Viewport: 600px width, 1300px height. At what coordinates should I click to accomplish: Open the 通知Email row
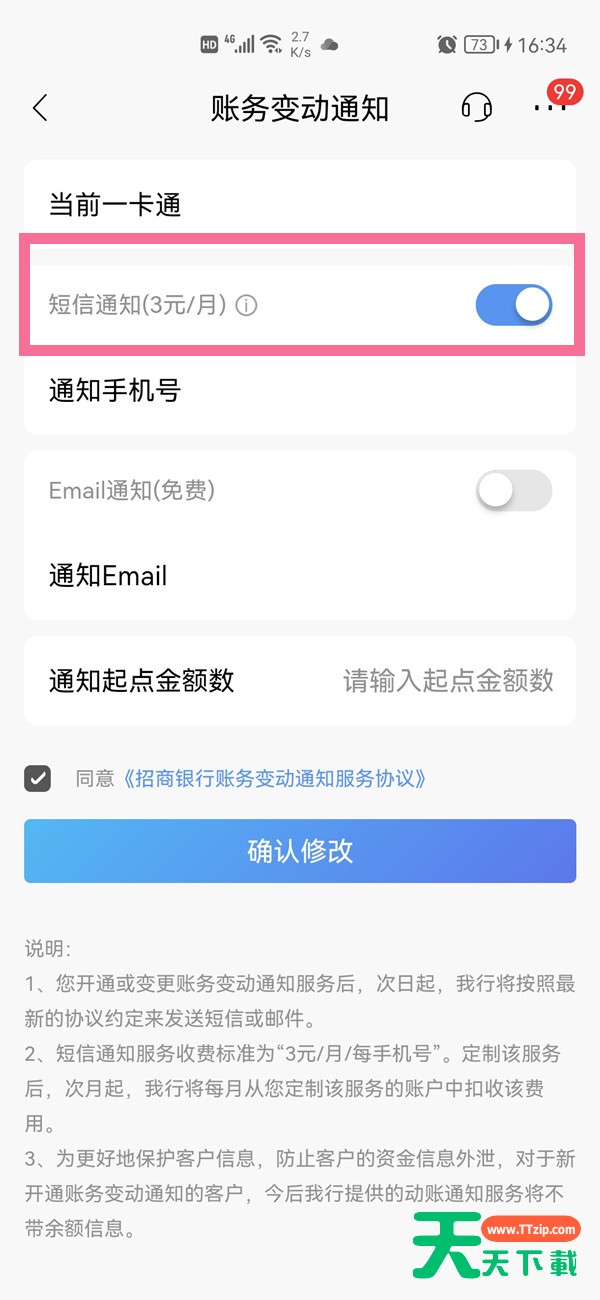(x=300, y=576)
